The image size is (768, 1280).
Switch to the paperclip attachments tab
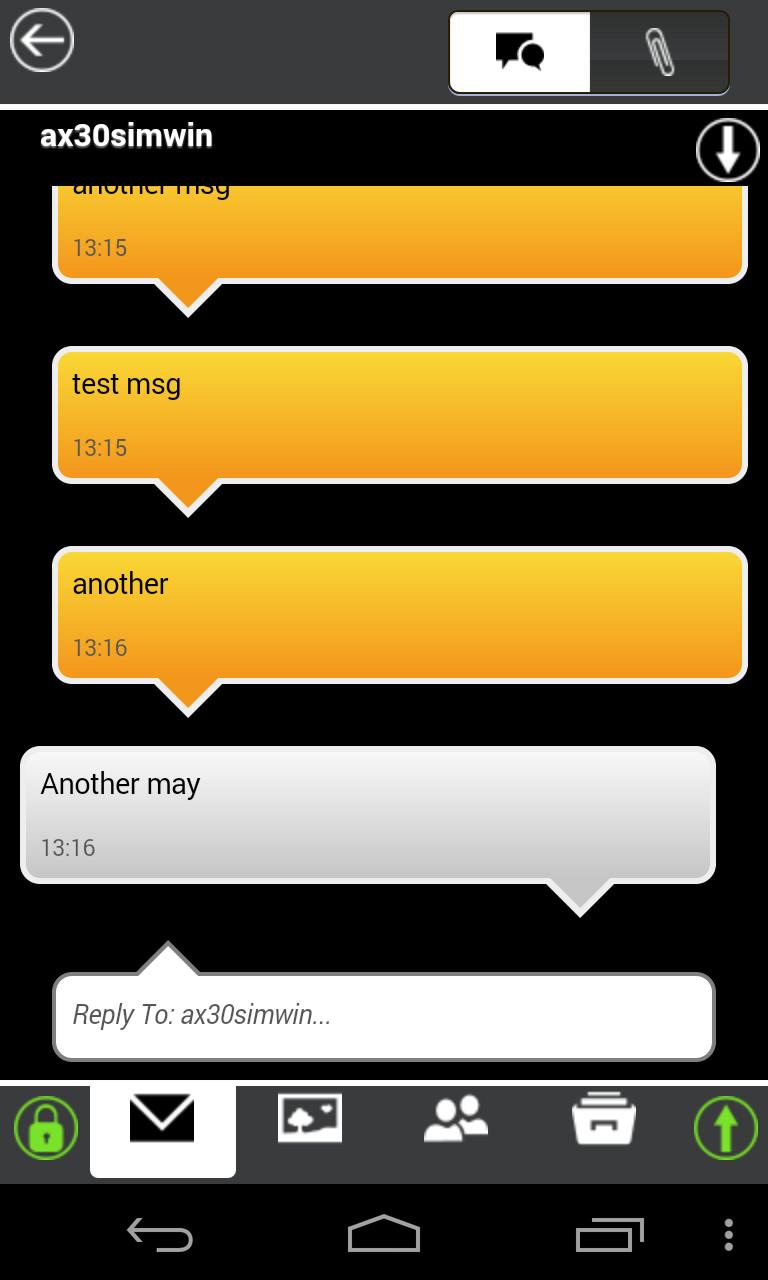659,51
